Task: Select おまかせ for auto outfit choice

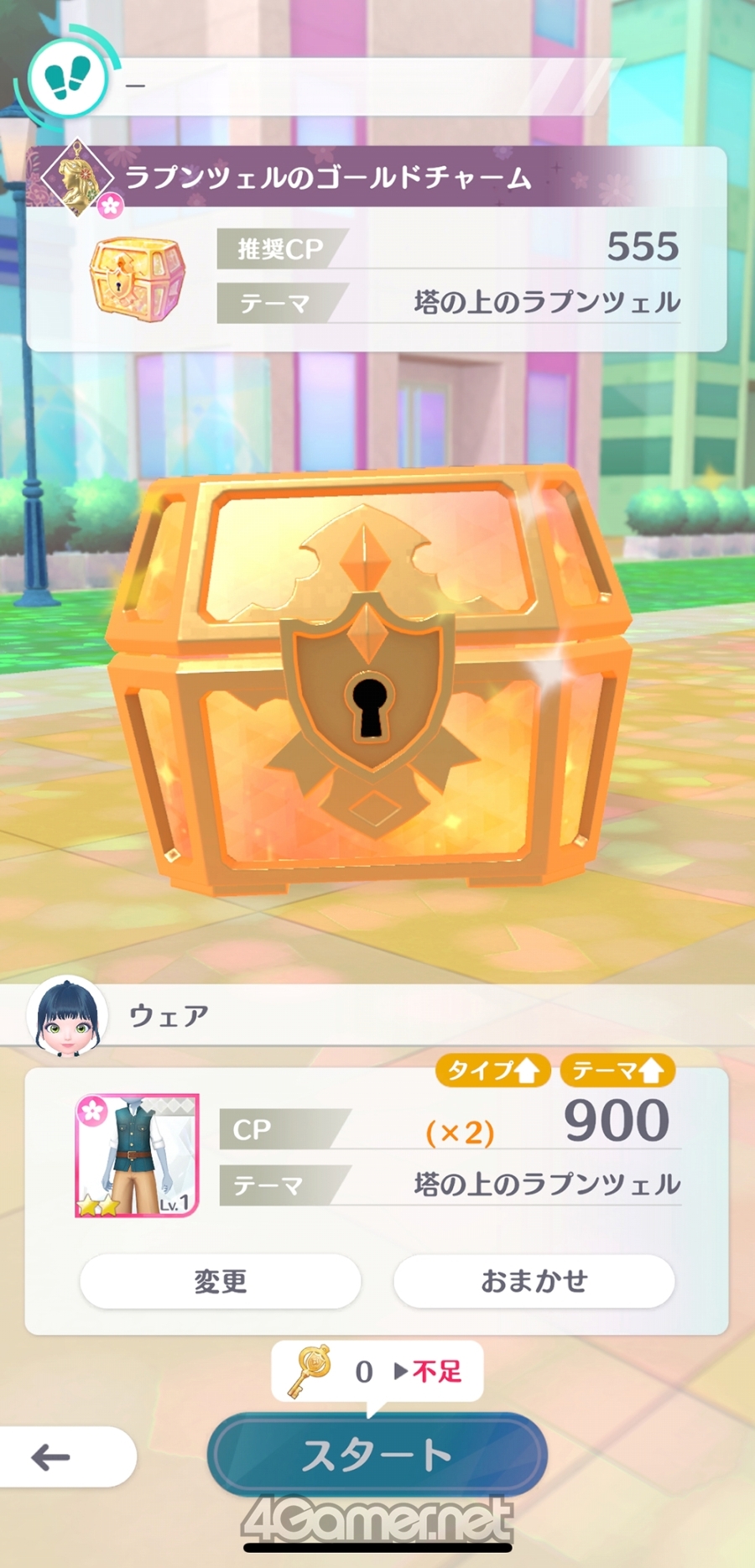Action: tap(534, 1281)
